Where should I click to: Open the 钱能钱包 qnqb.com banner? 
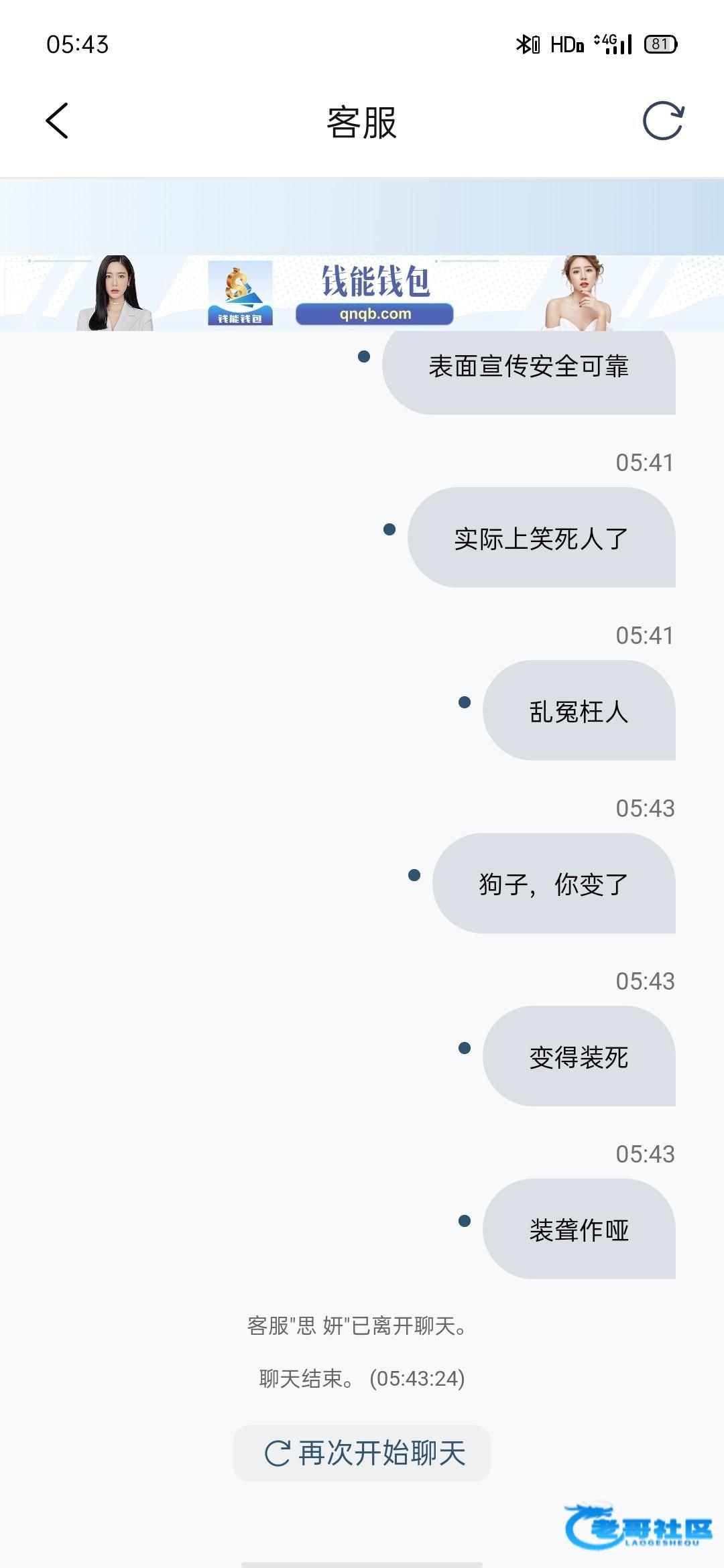coord(374,293)
